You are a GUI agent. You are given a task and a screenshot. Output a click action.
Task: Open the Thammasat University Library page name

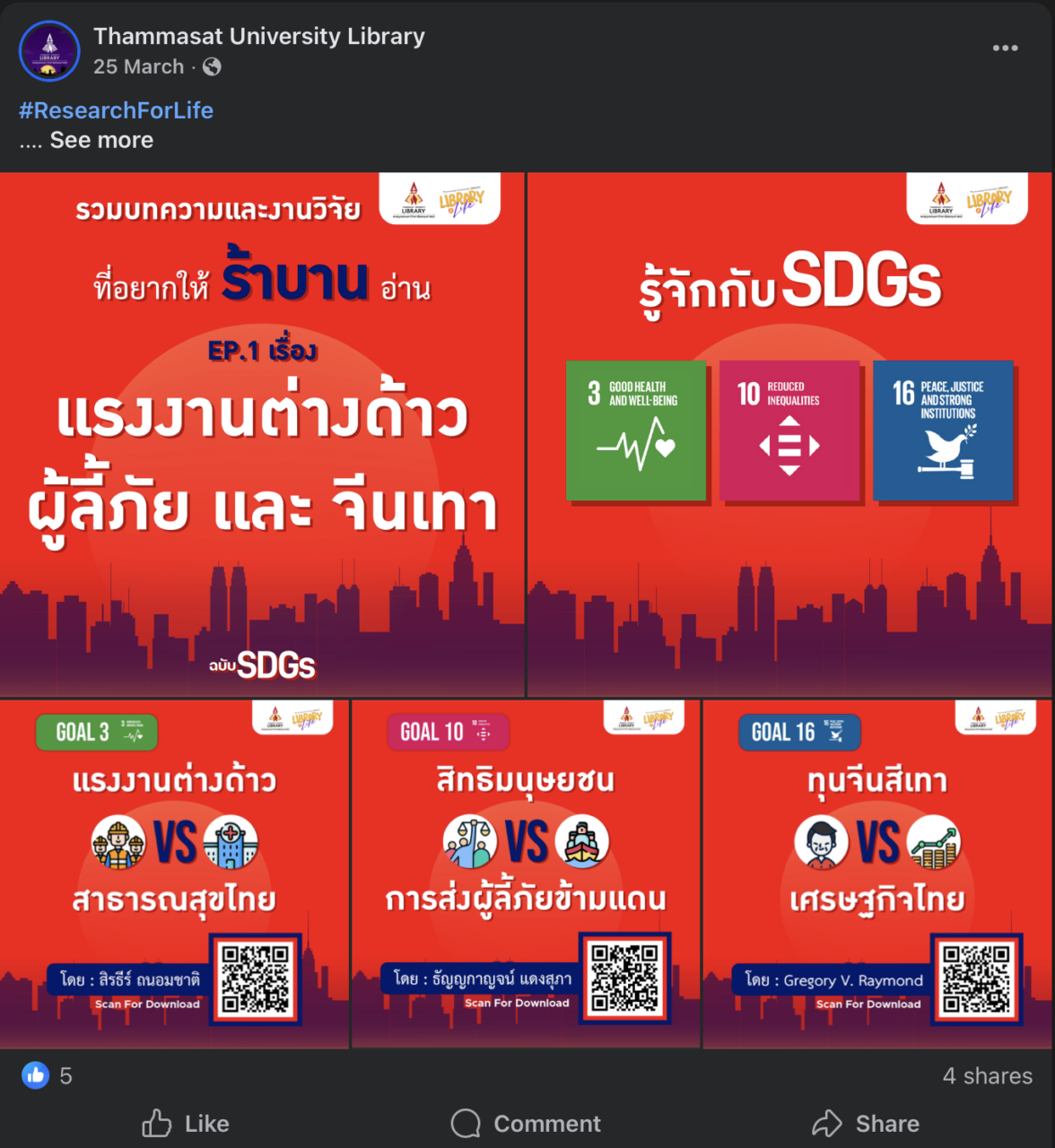[x=258, y=36]
